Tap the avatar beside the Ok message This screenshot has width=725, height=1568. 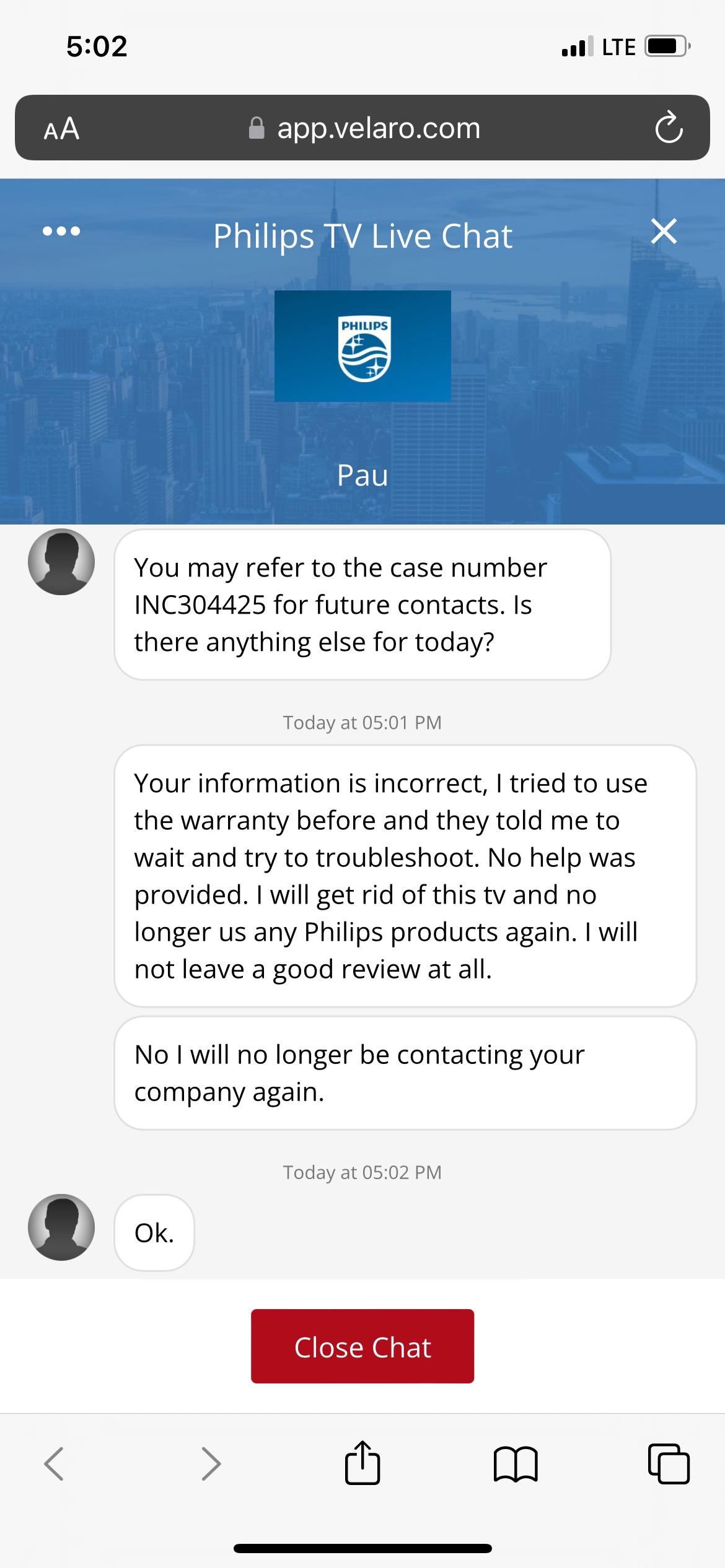point(61,1228)
